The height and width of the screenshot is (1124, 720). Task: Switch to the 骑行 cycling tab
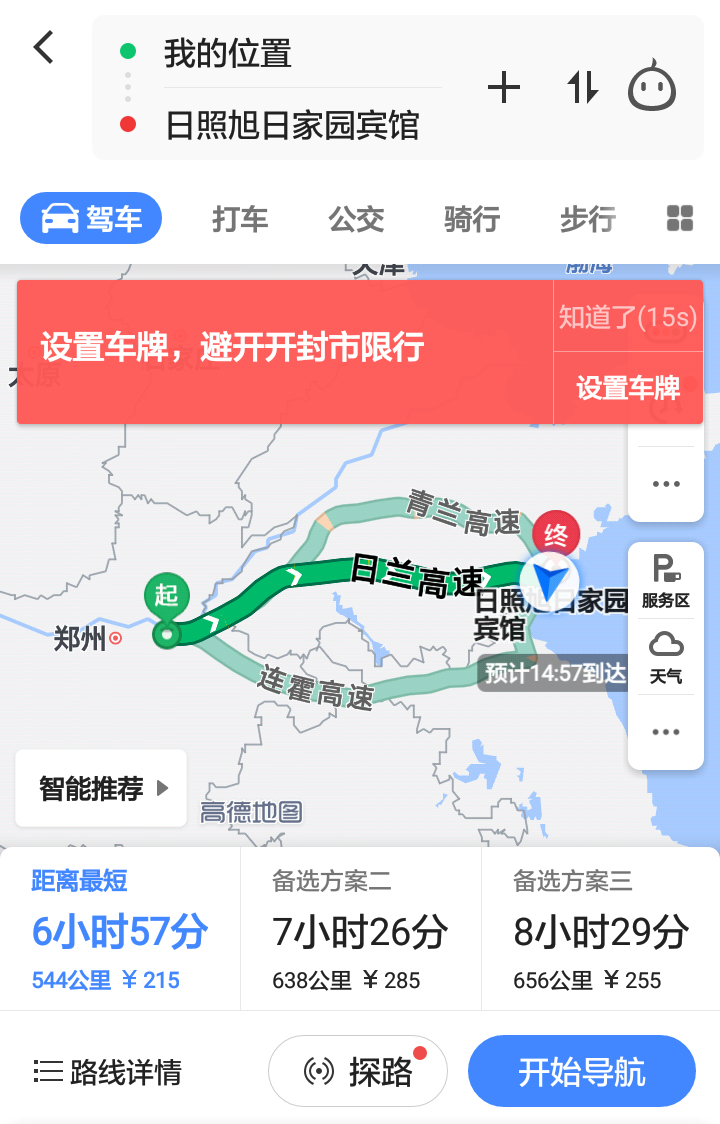point(470,218)
